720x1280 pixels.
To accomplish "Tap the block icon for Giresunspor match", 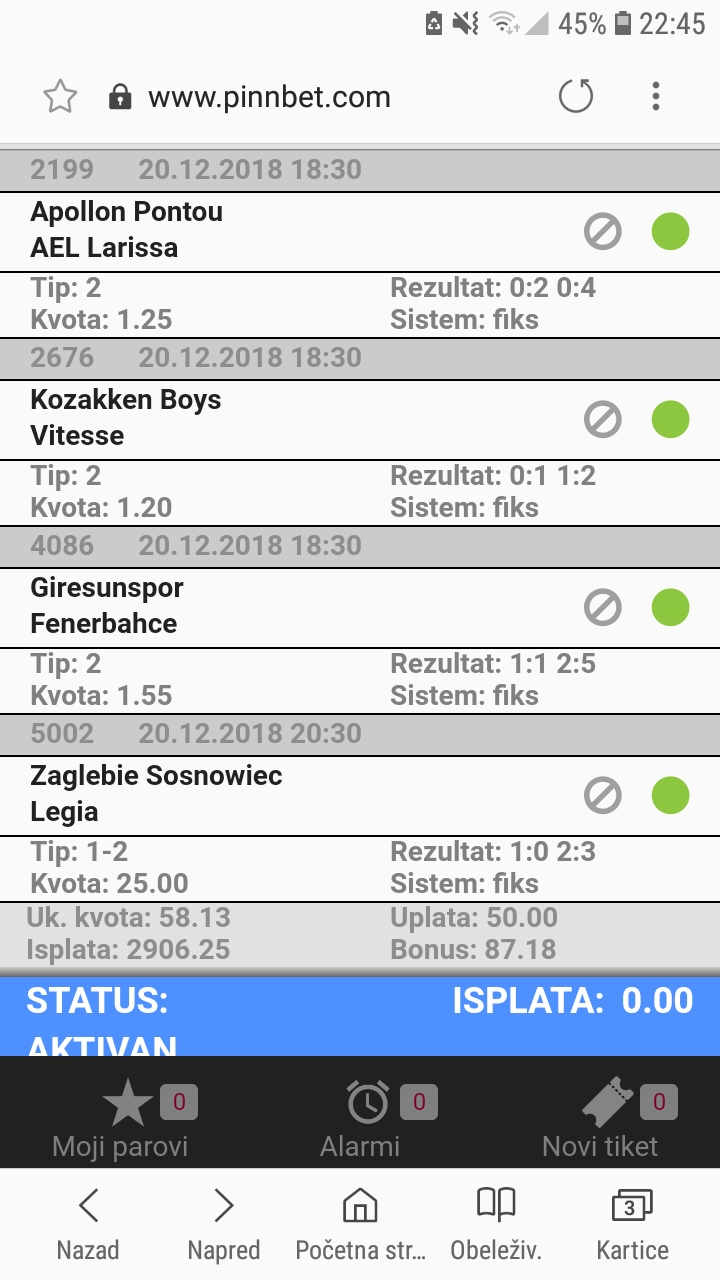I will pyautogui.click(x=603, y=608).
